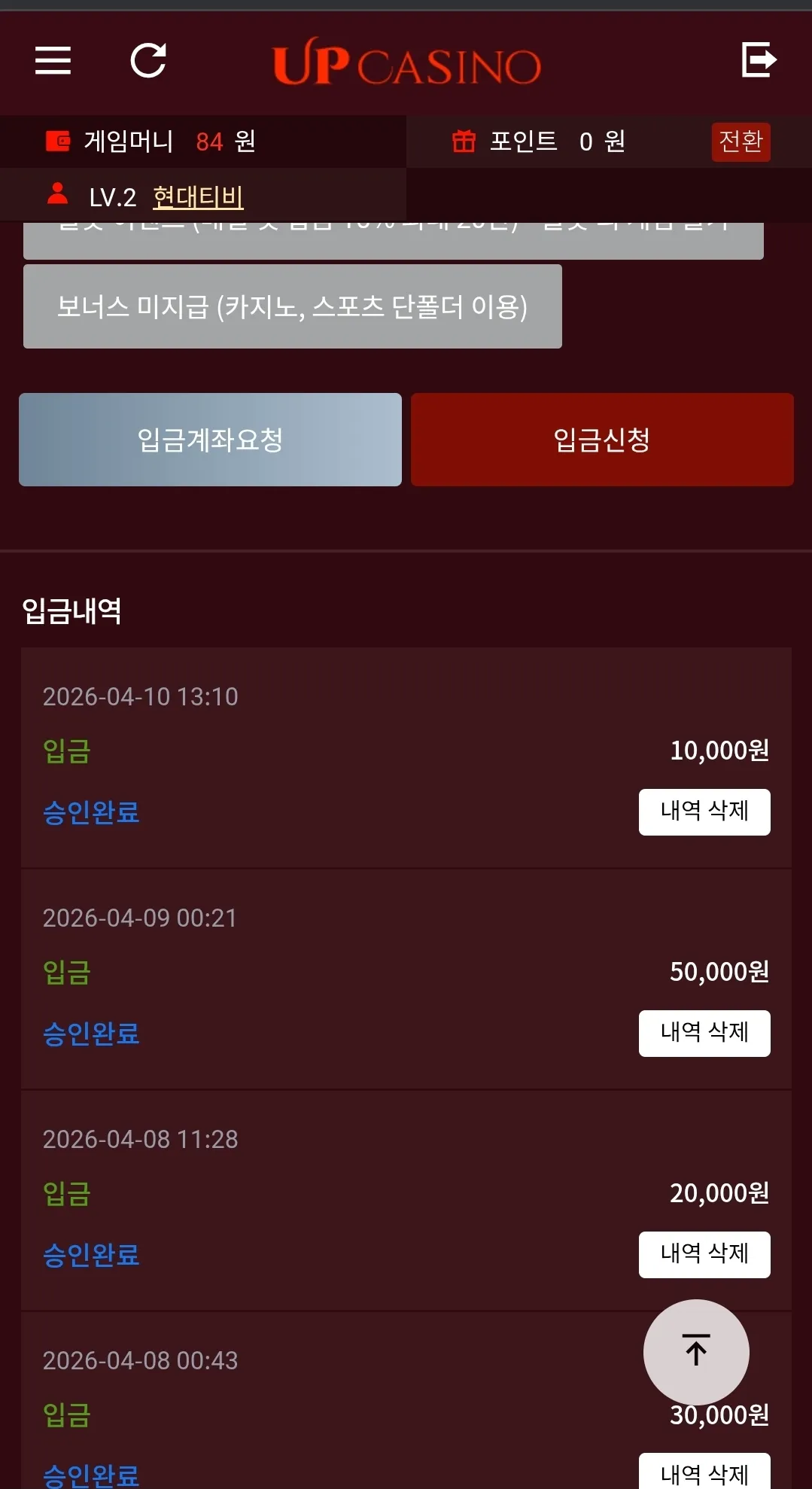Request a deposit account via 입금계좌요청

(x=210, y=440)
